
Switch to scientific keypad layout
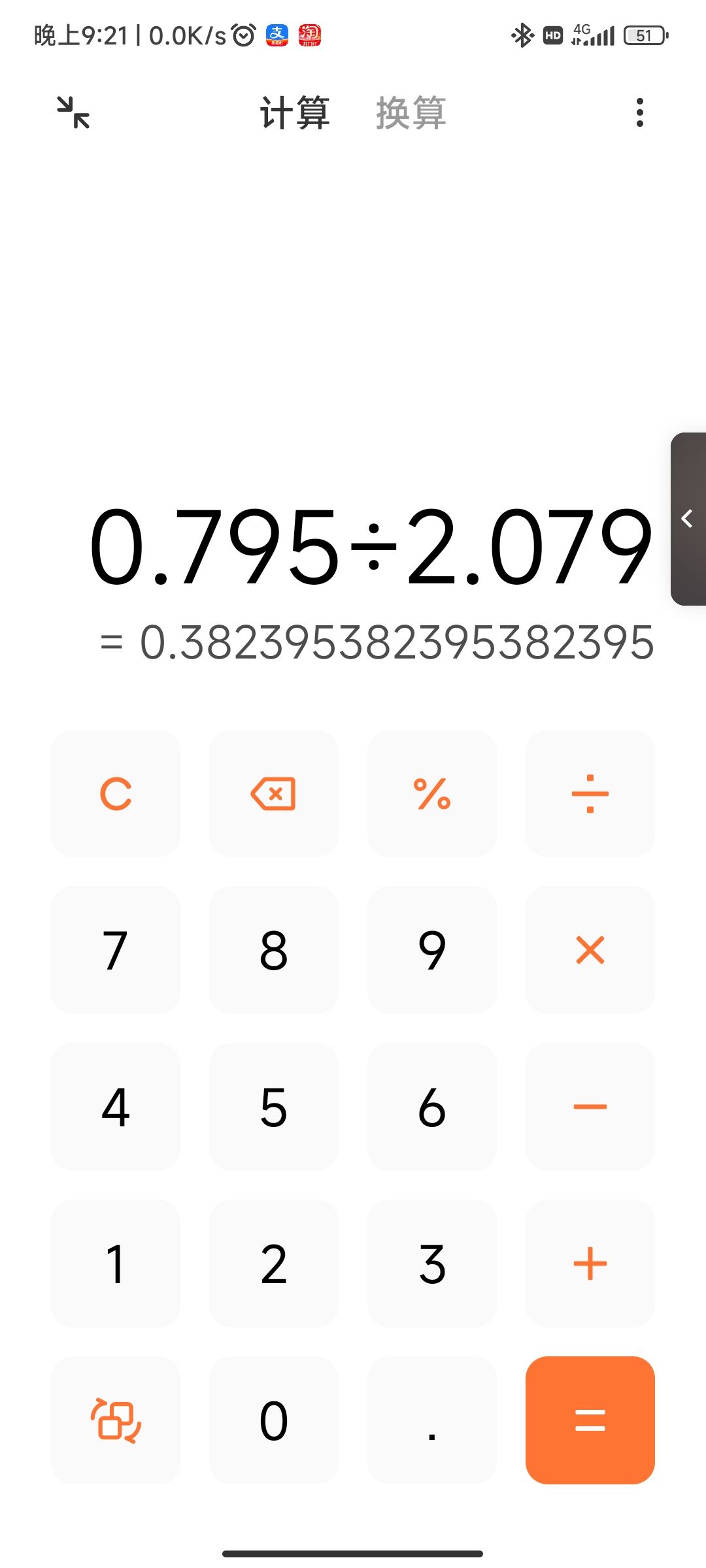click(116, 1420)
